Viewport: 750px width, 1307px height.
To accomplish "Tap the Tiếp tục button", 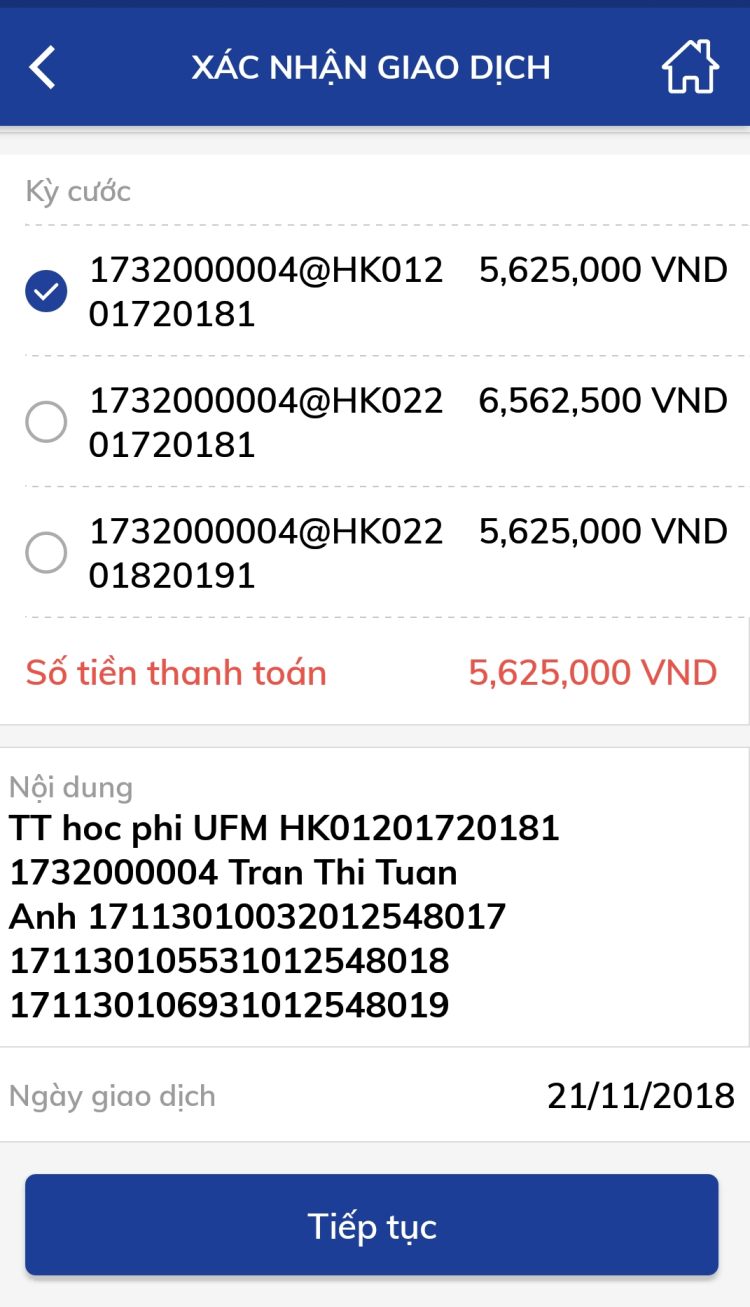I will coord(372,1225).
